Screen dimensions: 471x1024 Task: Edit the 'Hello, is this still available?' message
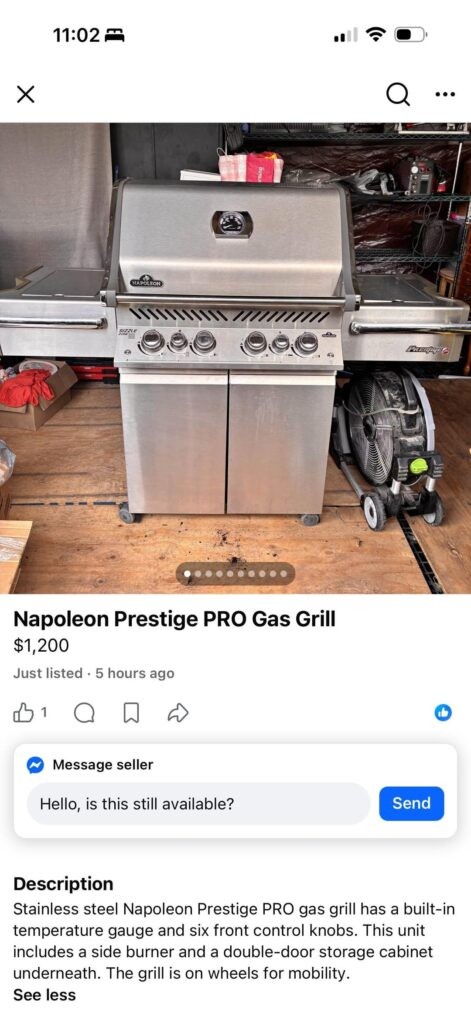click(199, 803)
